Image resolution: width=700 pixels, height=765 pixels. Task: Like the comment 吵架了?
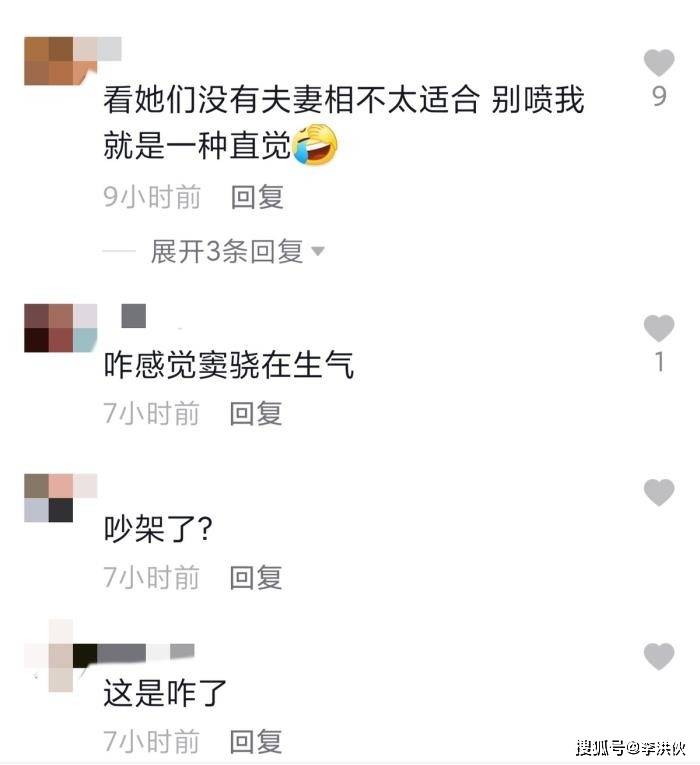[658, 492]
